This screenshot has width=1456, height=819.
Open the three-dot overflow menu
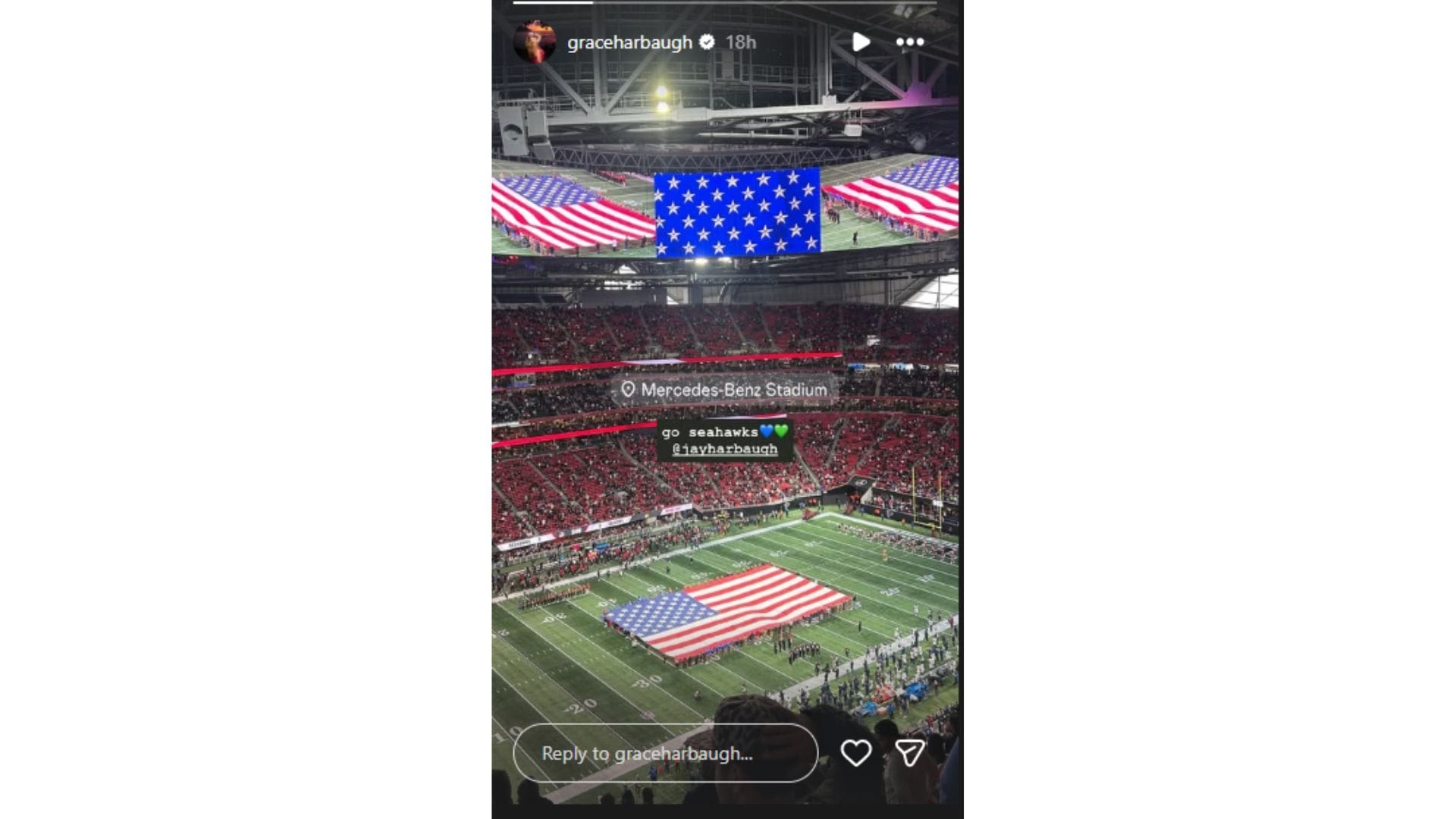coord(909,42)
